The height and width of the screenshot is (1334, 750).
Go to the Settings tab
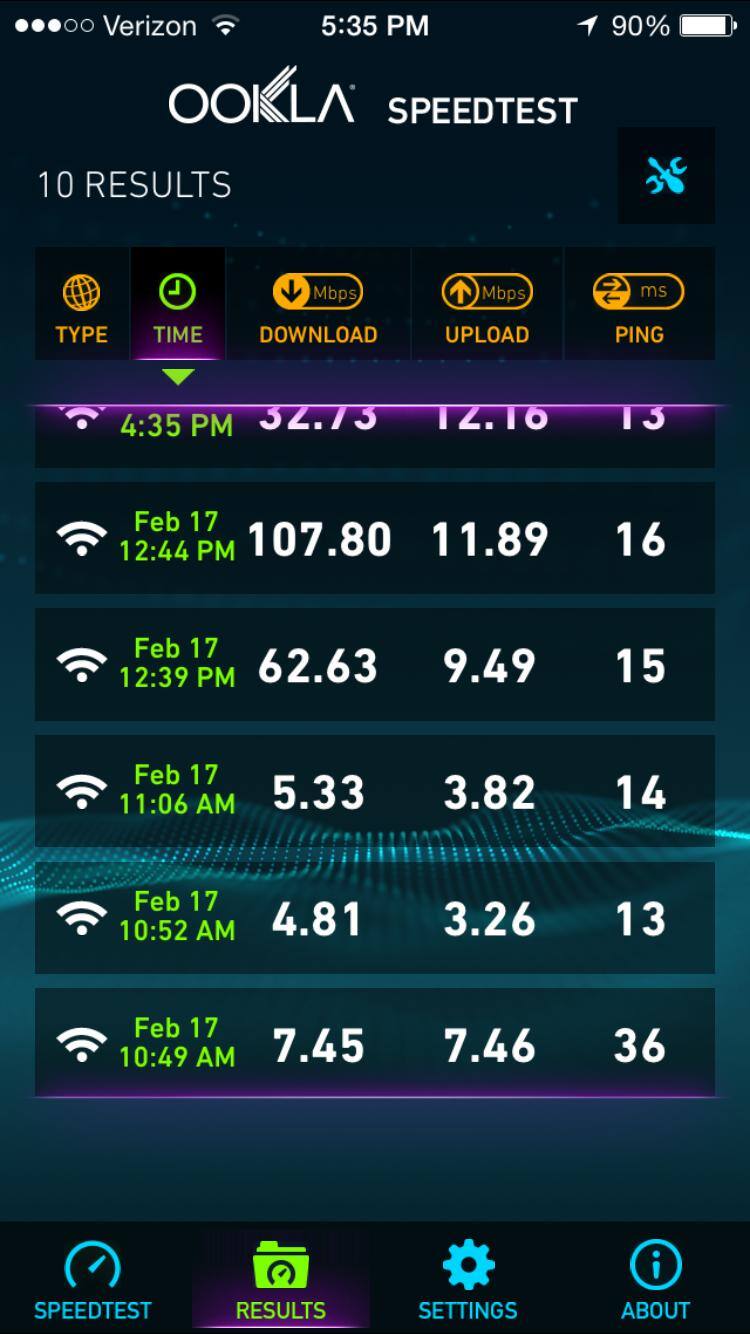tap(468, 1280)
